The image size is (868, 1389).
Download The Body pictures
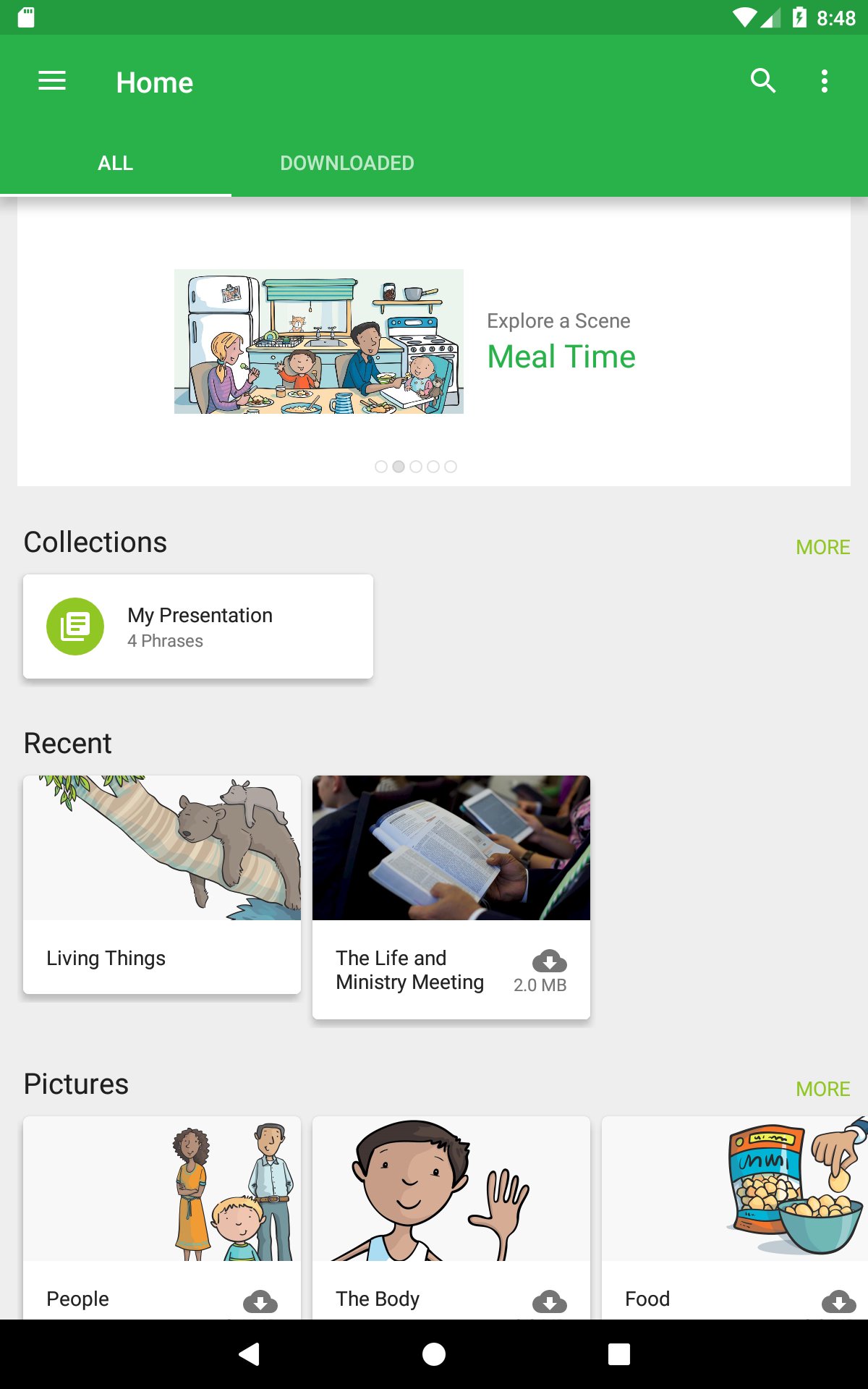[x=550, y=1301]
